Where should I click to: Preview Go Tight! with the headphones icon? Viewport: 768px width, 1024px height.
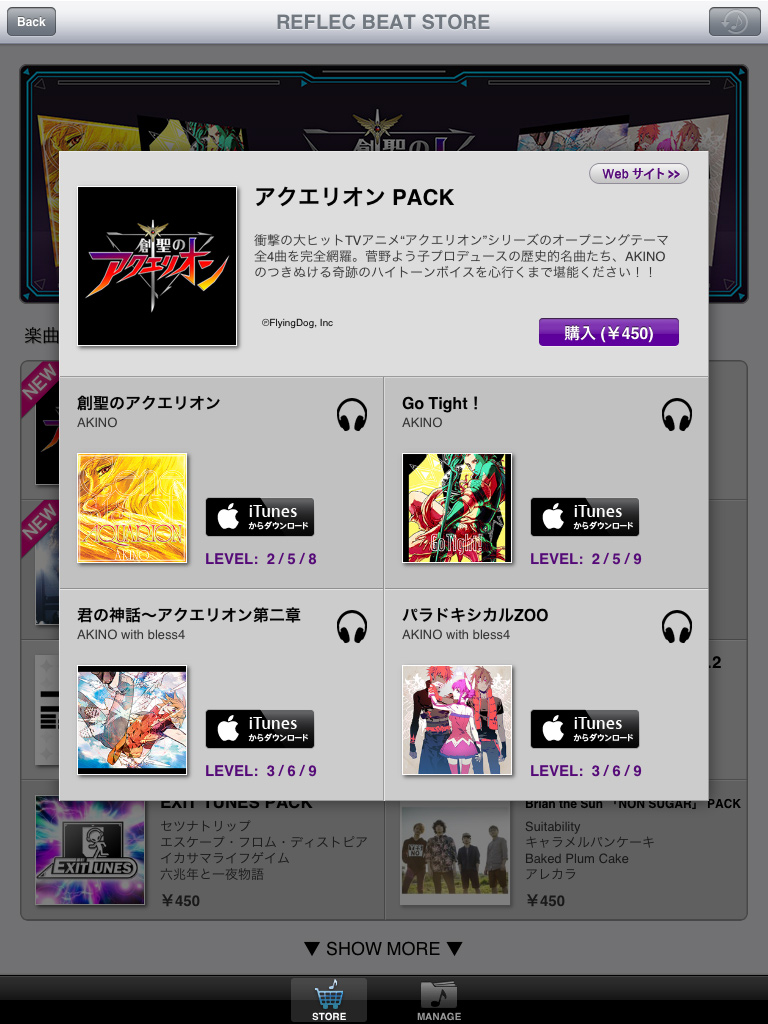tap(677, 414)
